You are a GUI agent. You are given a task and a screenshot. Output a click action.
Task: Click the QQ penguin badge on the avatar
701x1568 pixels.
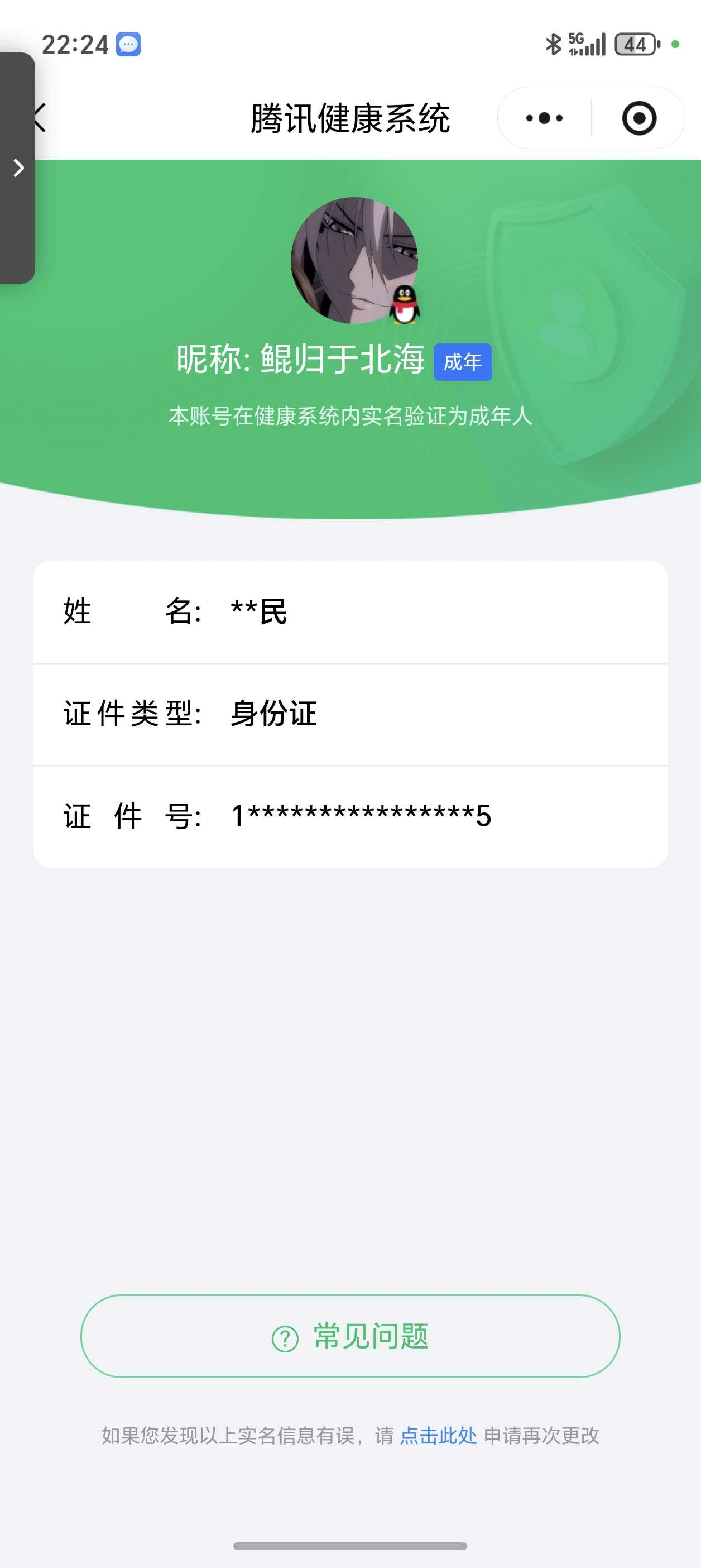click(404, 303)
